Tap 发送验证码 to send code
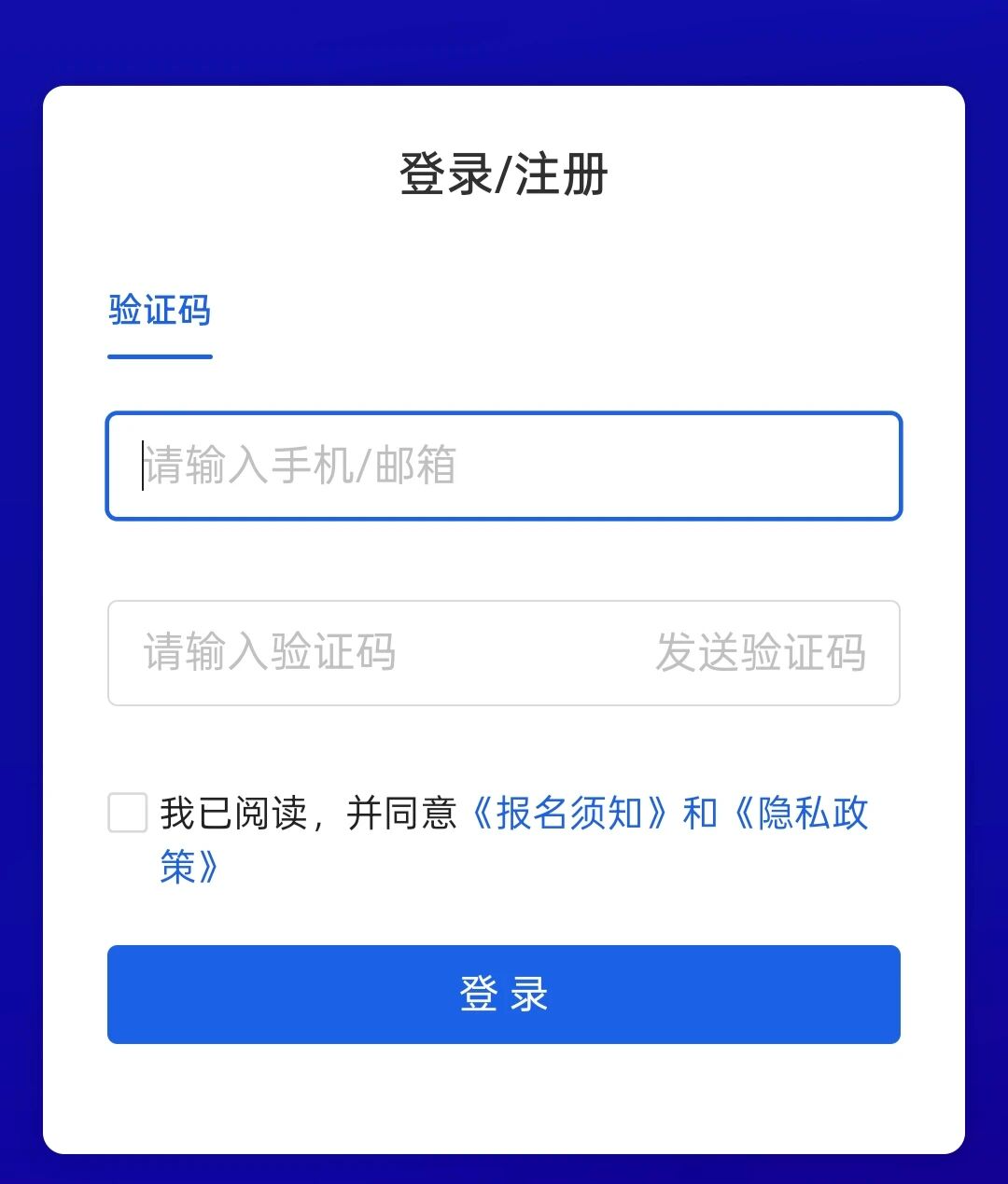Image resolution: width=1008 pixels, height=1184 pixels. click(760, 652)
